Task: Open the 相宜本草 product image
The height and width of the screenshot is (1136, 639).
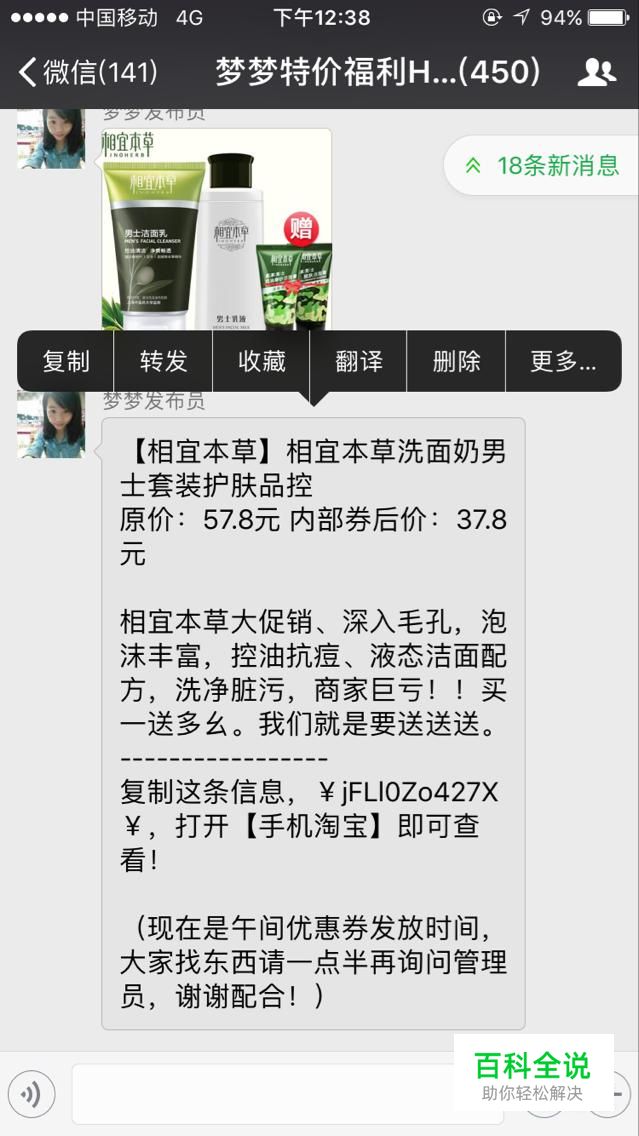Action: click(217, 230)
